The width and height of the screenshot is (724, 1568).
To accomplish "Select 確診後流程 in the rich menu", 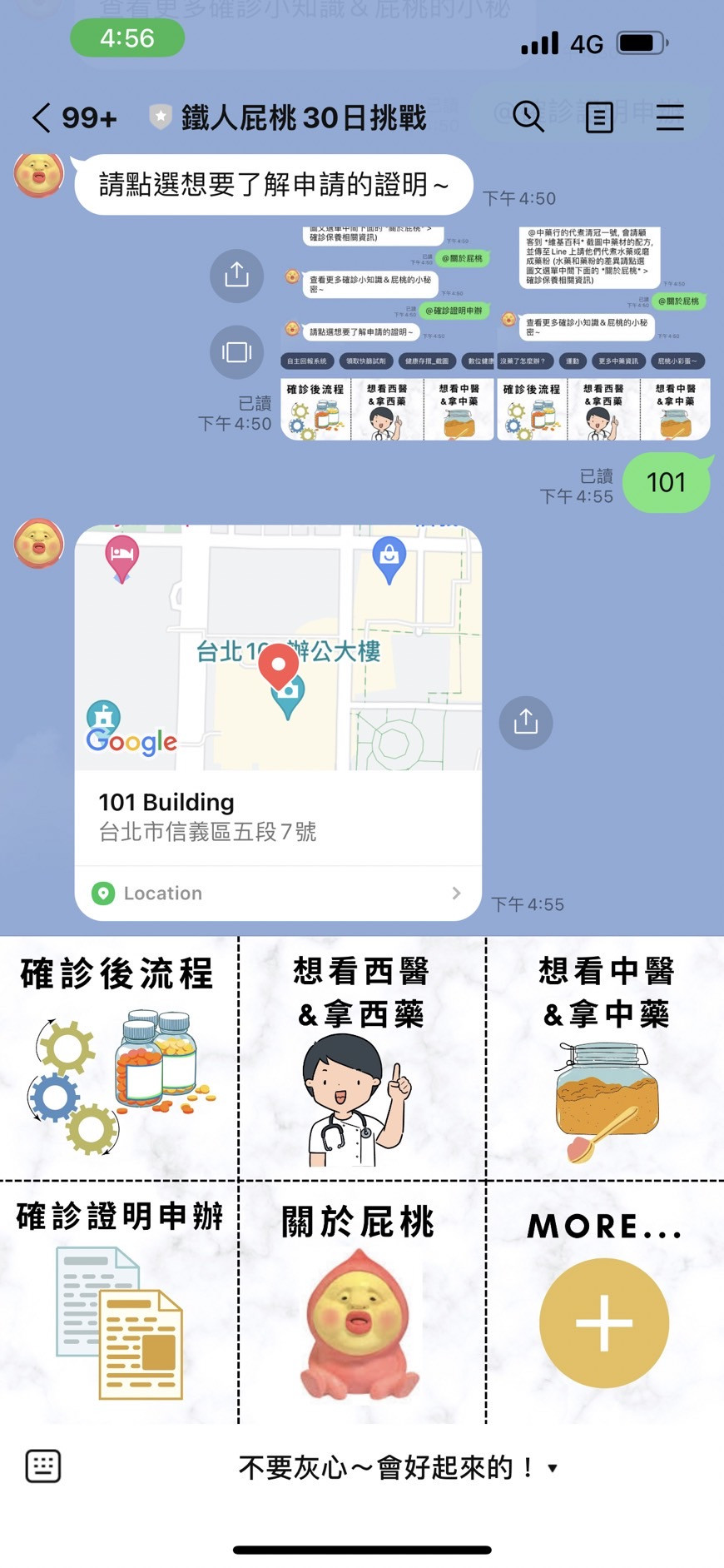I will [118, 1058].
